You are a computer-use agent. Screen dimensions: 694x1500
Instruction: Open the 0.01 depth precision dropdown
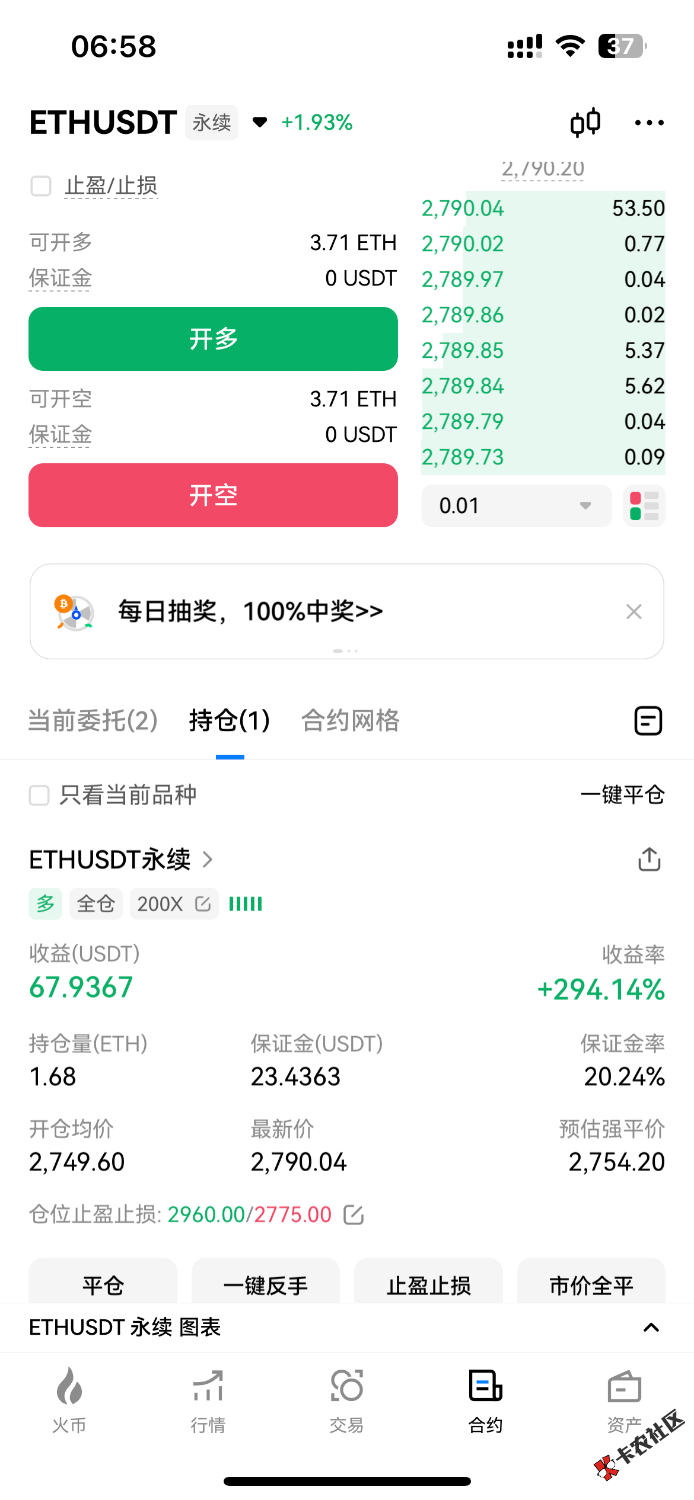pyautogui.click(x=516, y=506)
